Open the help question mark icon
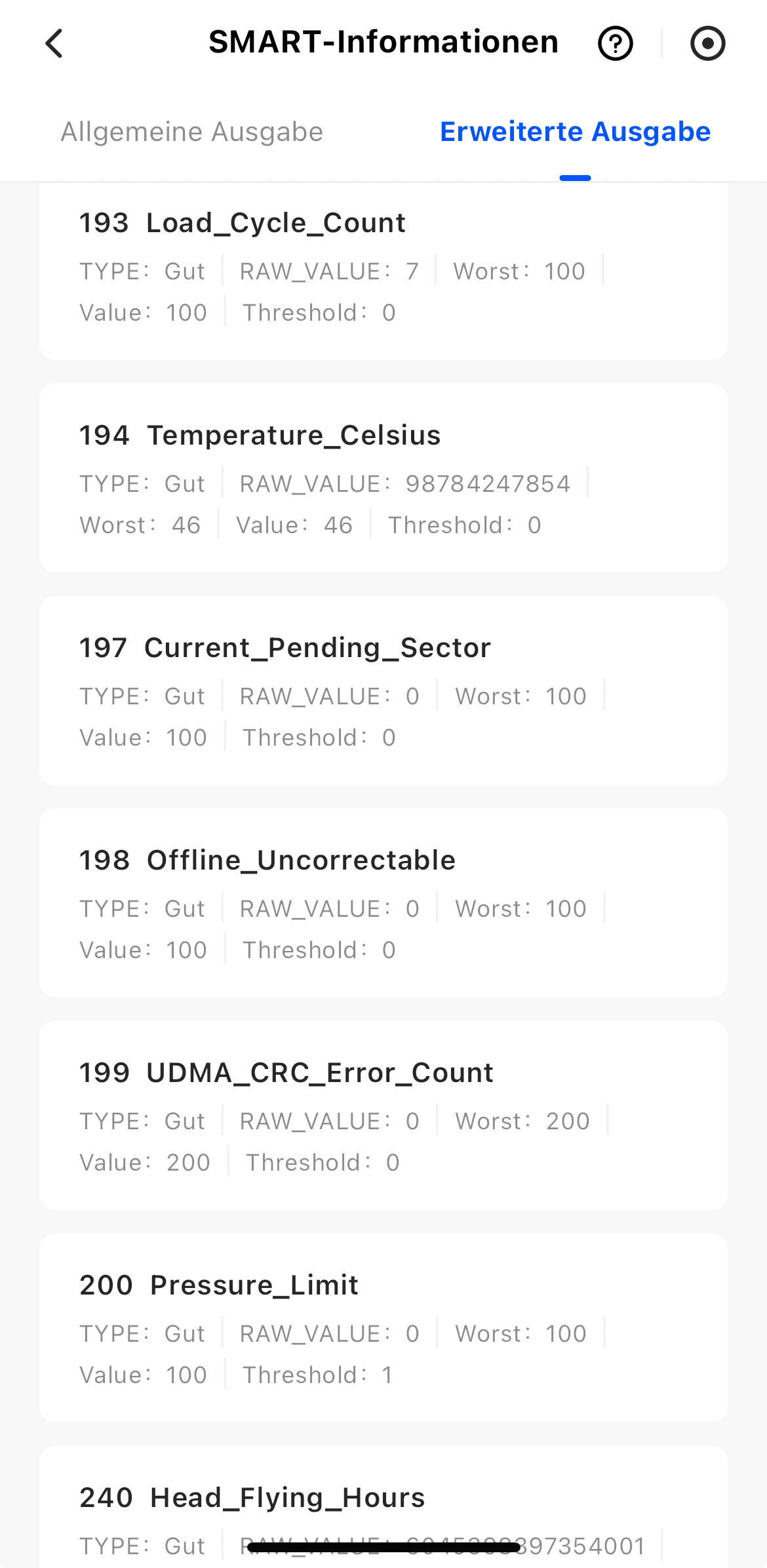 (x=615, y=44)
